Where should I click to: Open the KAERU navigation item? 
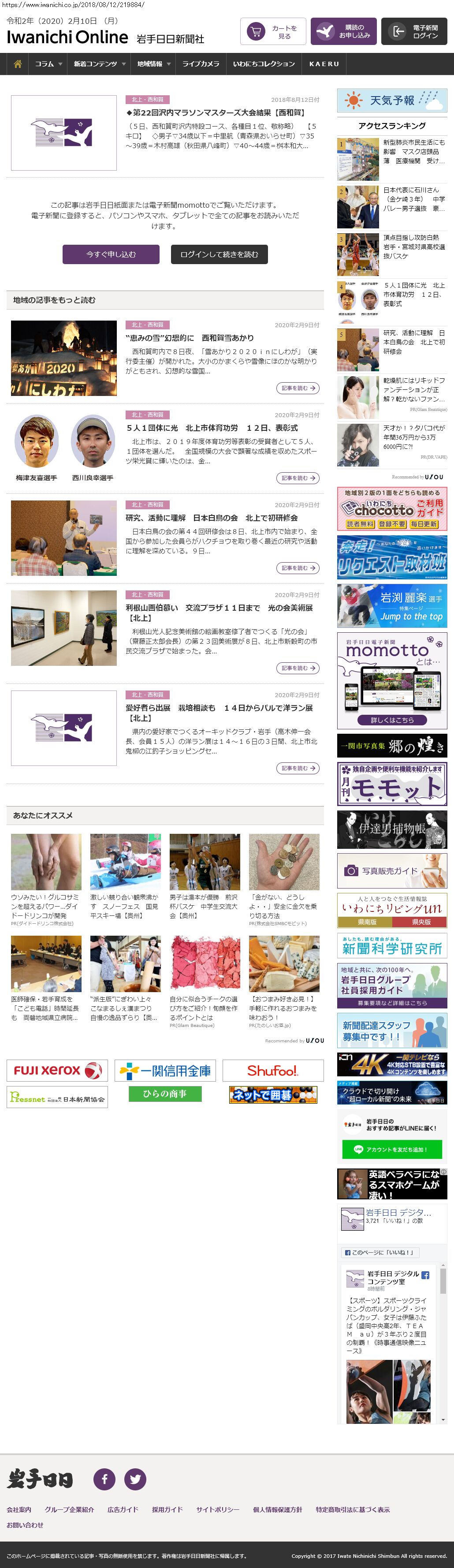pyautogui.click(x=324, y=64)
